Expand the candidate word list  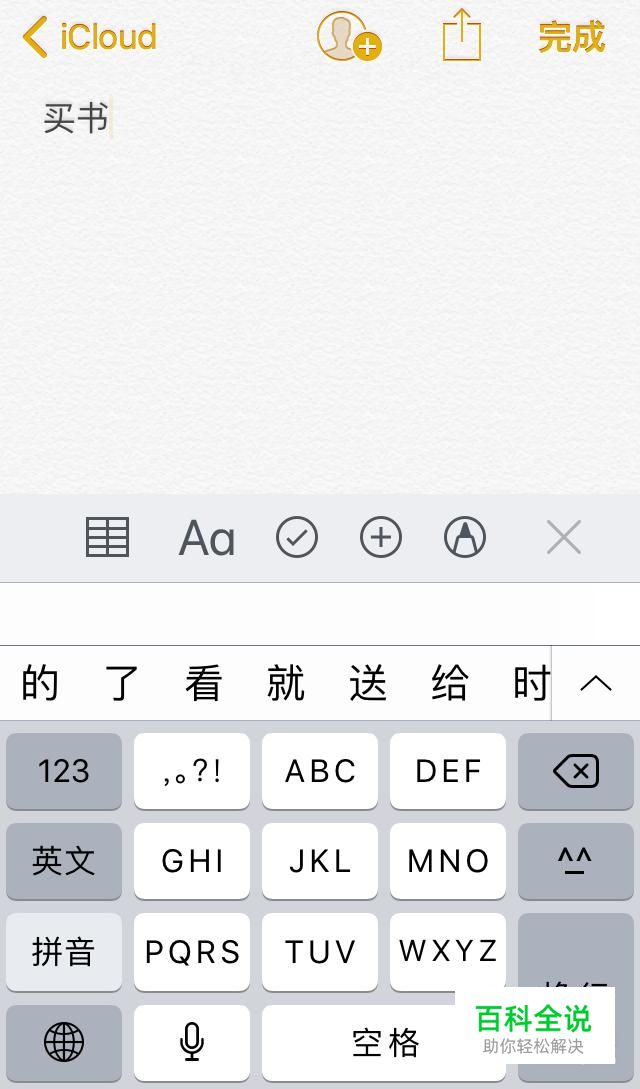coord(596,683)
